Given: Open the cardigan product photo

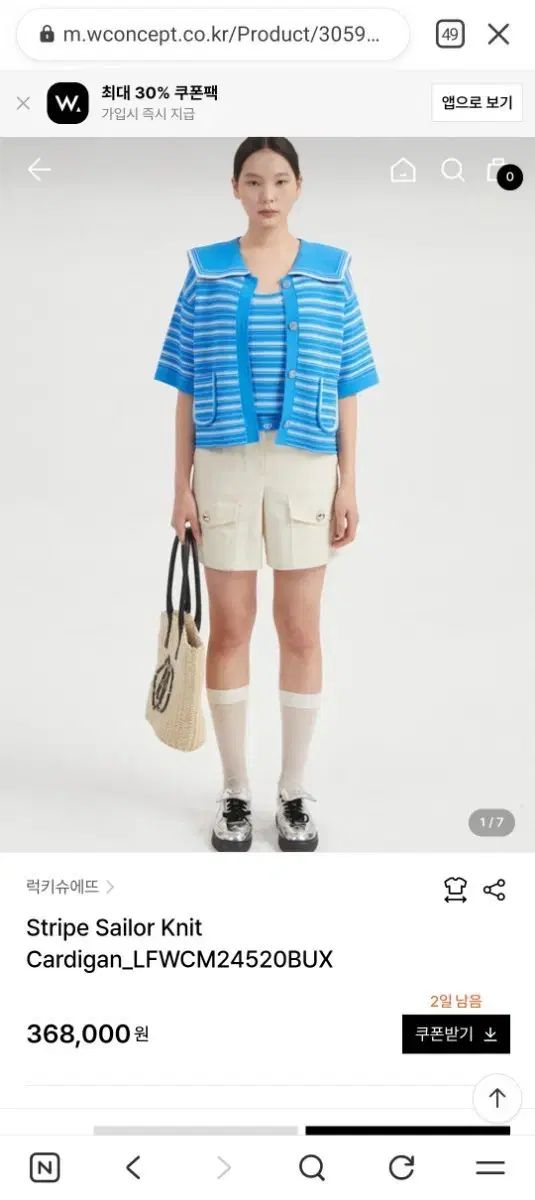Looking at the screenshot, I should click(x=267, y=494).
